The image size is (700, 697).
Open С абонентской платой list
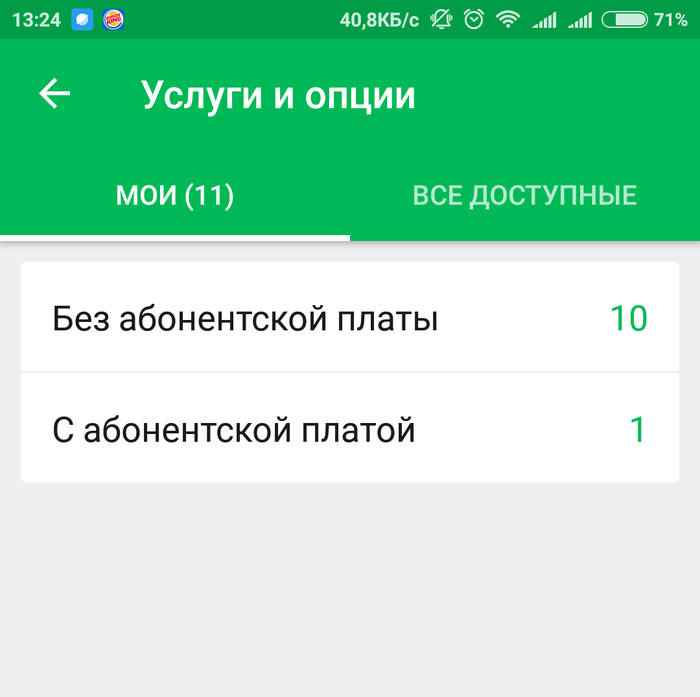coord(349,430)
